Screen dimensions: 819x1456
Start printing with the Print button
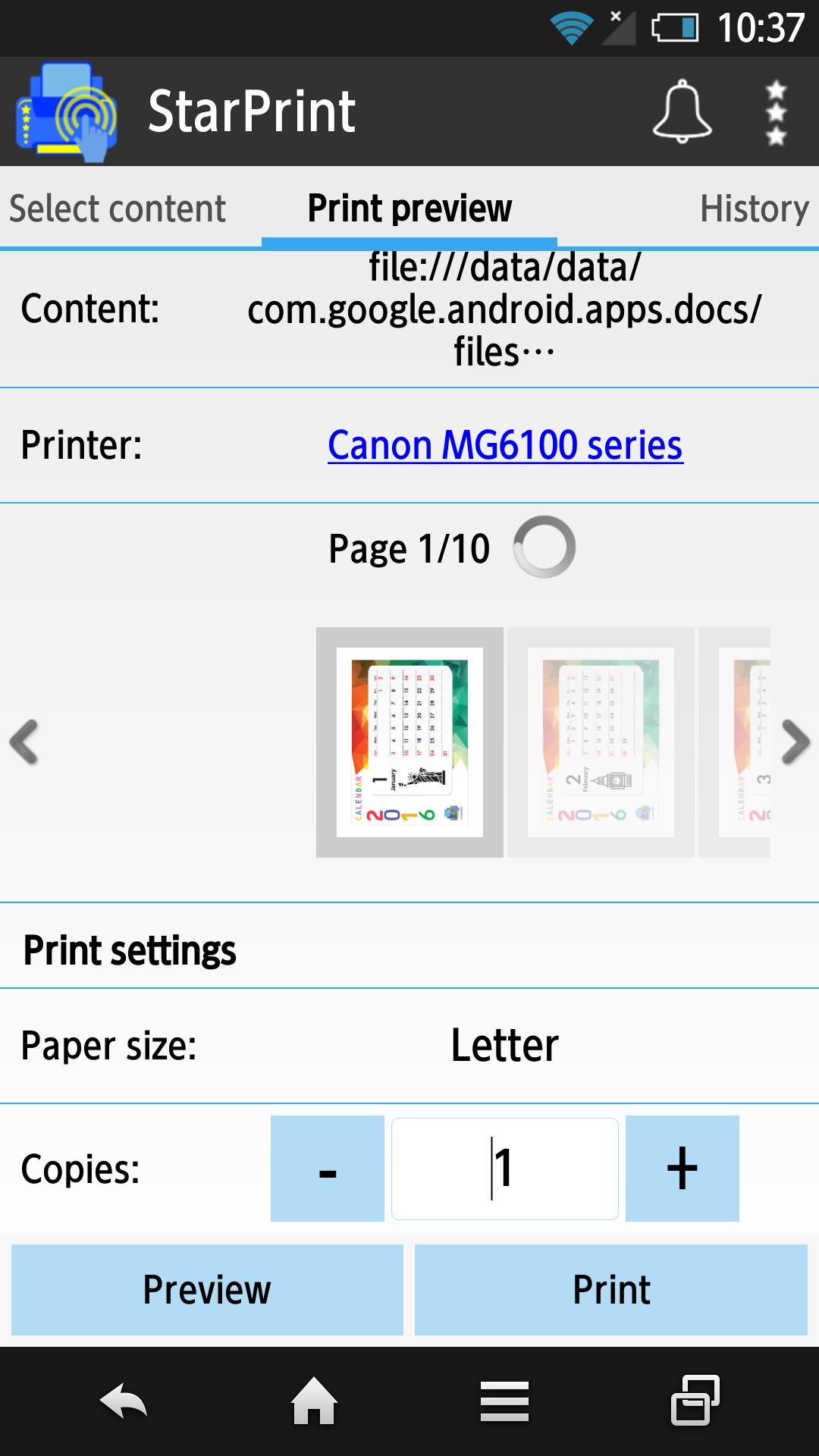pyautogui.click(x=610, y=1290)
